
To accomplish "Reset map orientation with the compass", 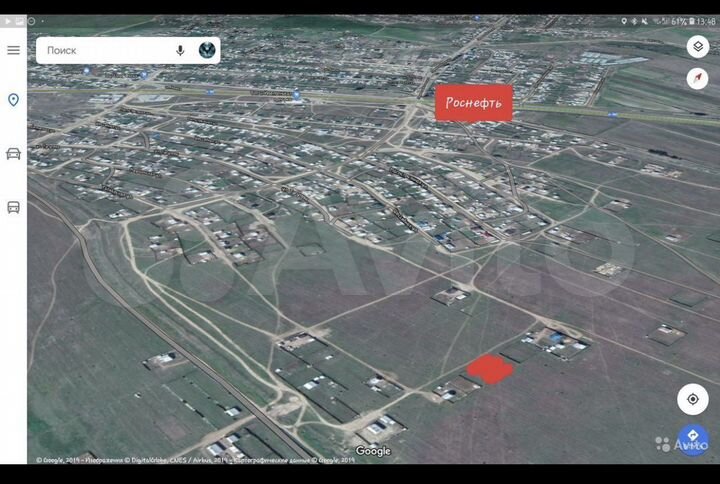I will point(697,79).
